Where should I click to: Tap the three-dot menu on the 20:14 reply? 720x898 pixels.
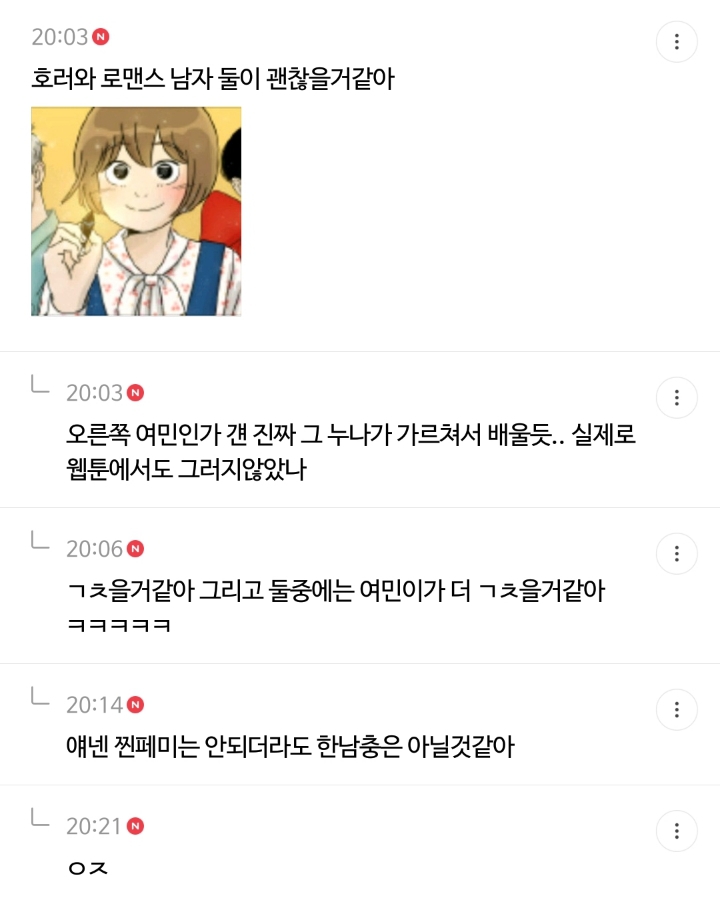point(677,710)
